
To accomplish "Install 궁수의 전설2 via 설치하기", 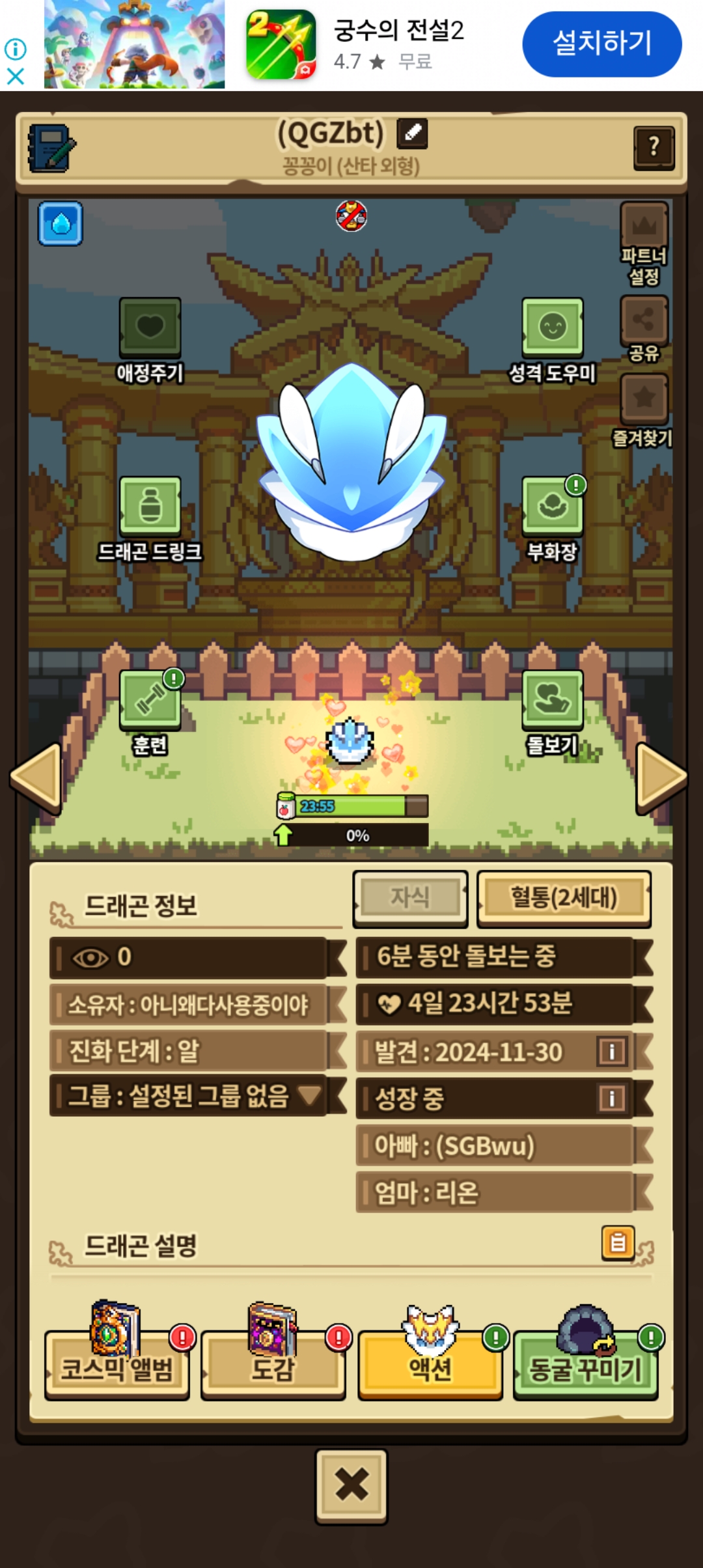I will (x=601, y=44).
